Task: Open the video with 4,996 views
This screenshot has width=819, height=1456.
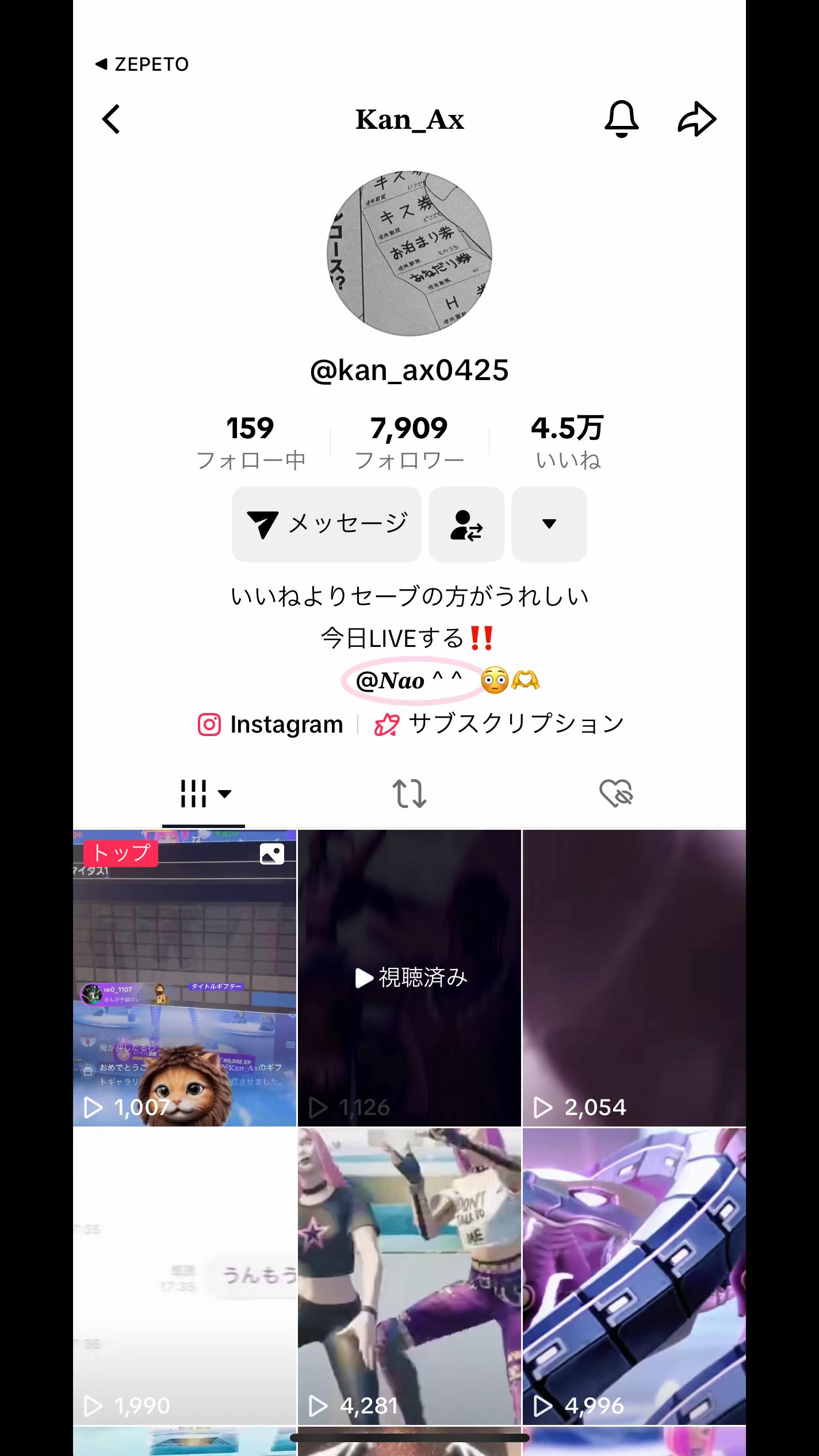Action: [634, 1275]
